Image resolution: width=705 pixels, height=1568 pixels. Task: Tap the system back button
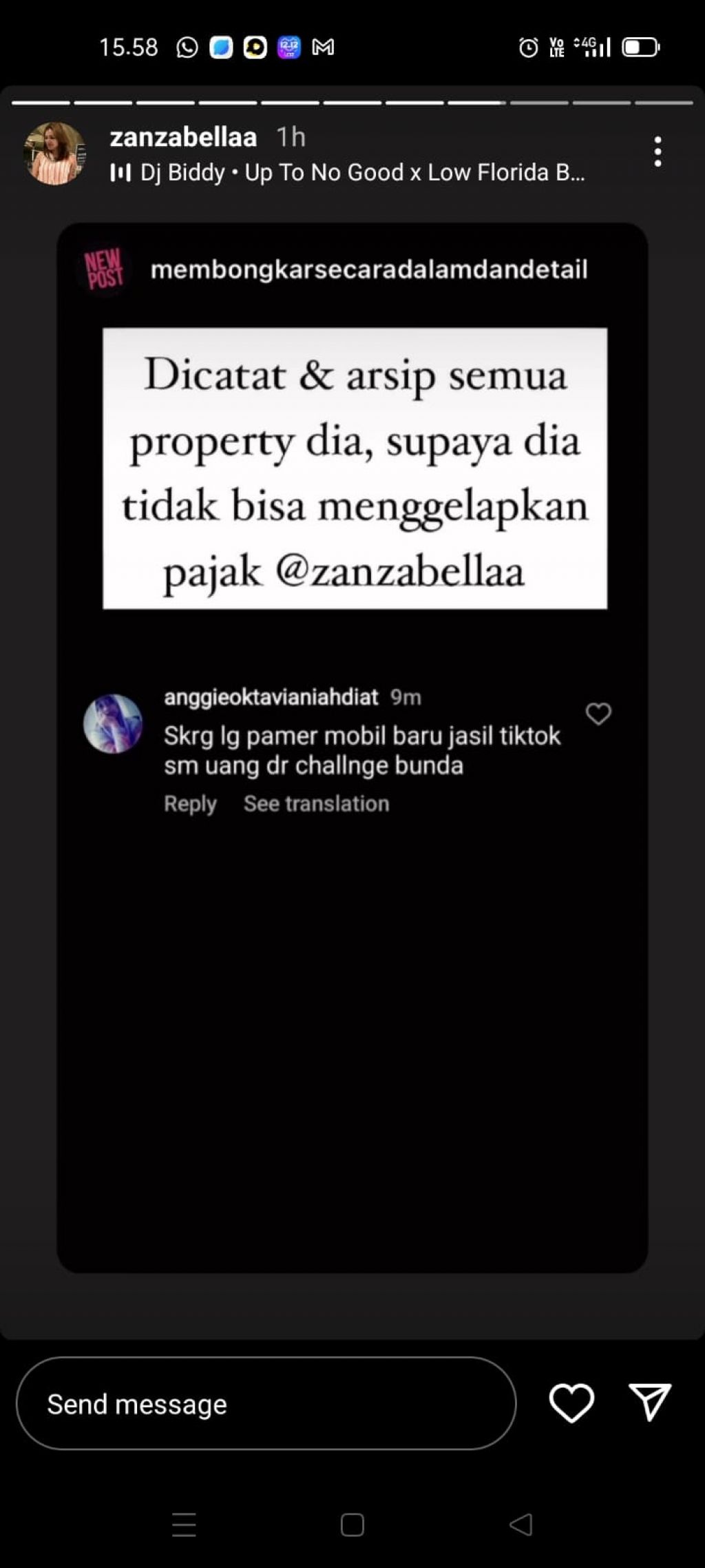click(520, 1525)
